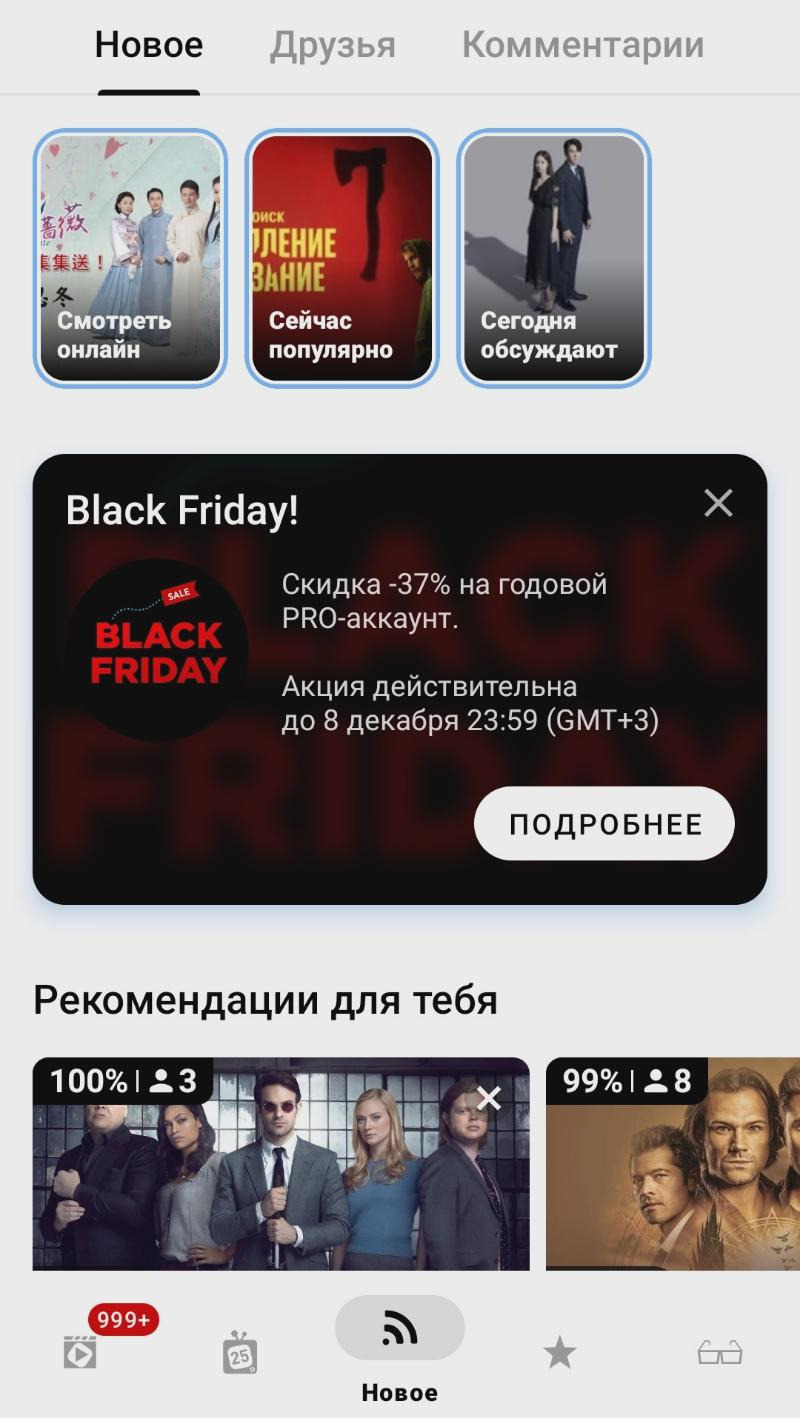
Task: Open the Сегодня обсуждают card
Action: pyautogui.click(x=554, y=257)
